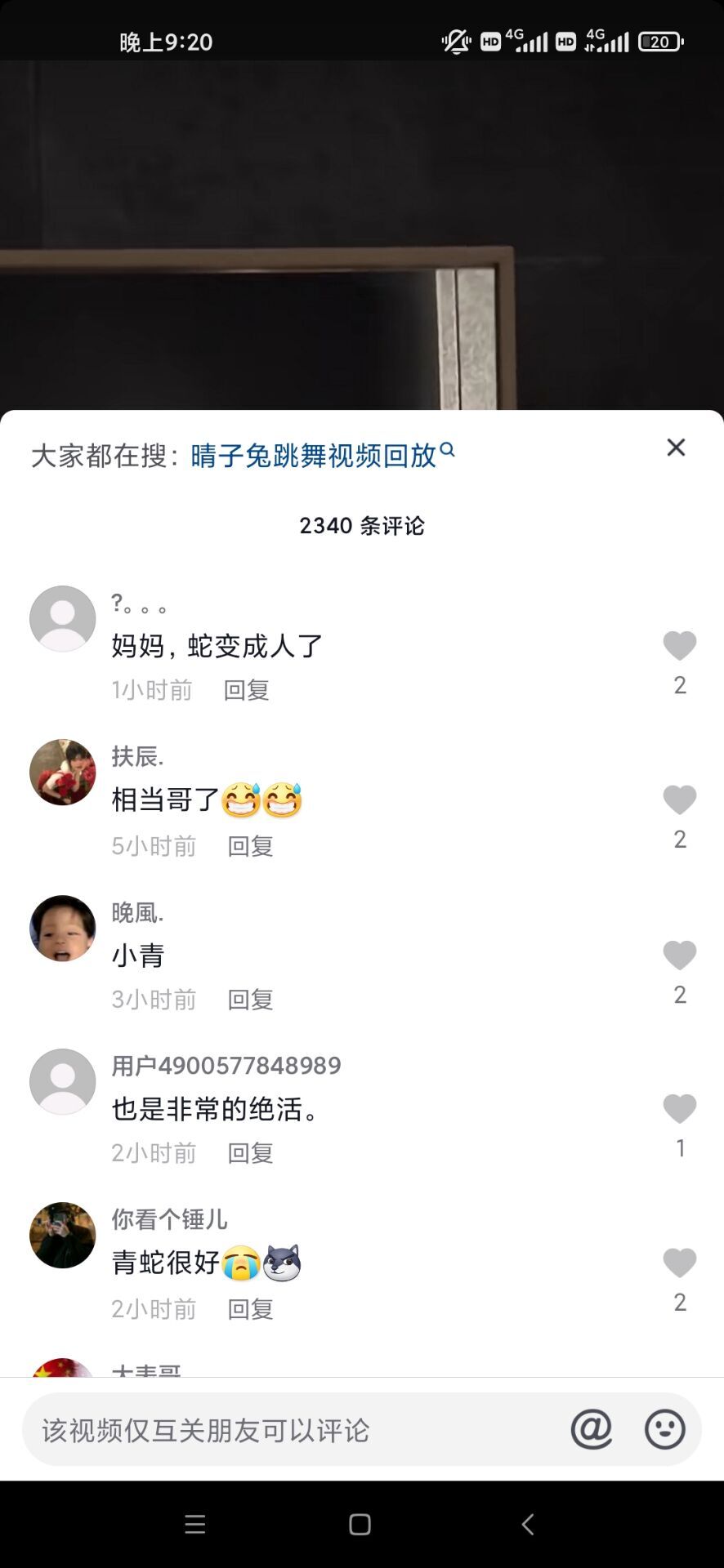The width and height of the screenshot is (724, 1568).
Task: Like 扶辰's comment 相当哥了
Action: click(x=679, y=800)
